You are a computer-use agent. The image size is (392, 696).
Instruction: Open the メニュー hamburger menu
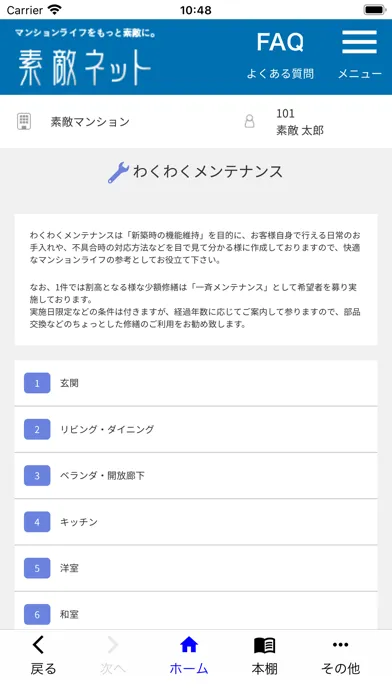[360, 56]
